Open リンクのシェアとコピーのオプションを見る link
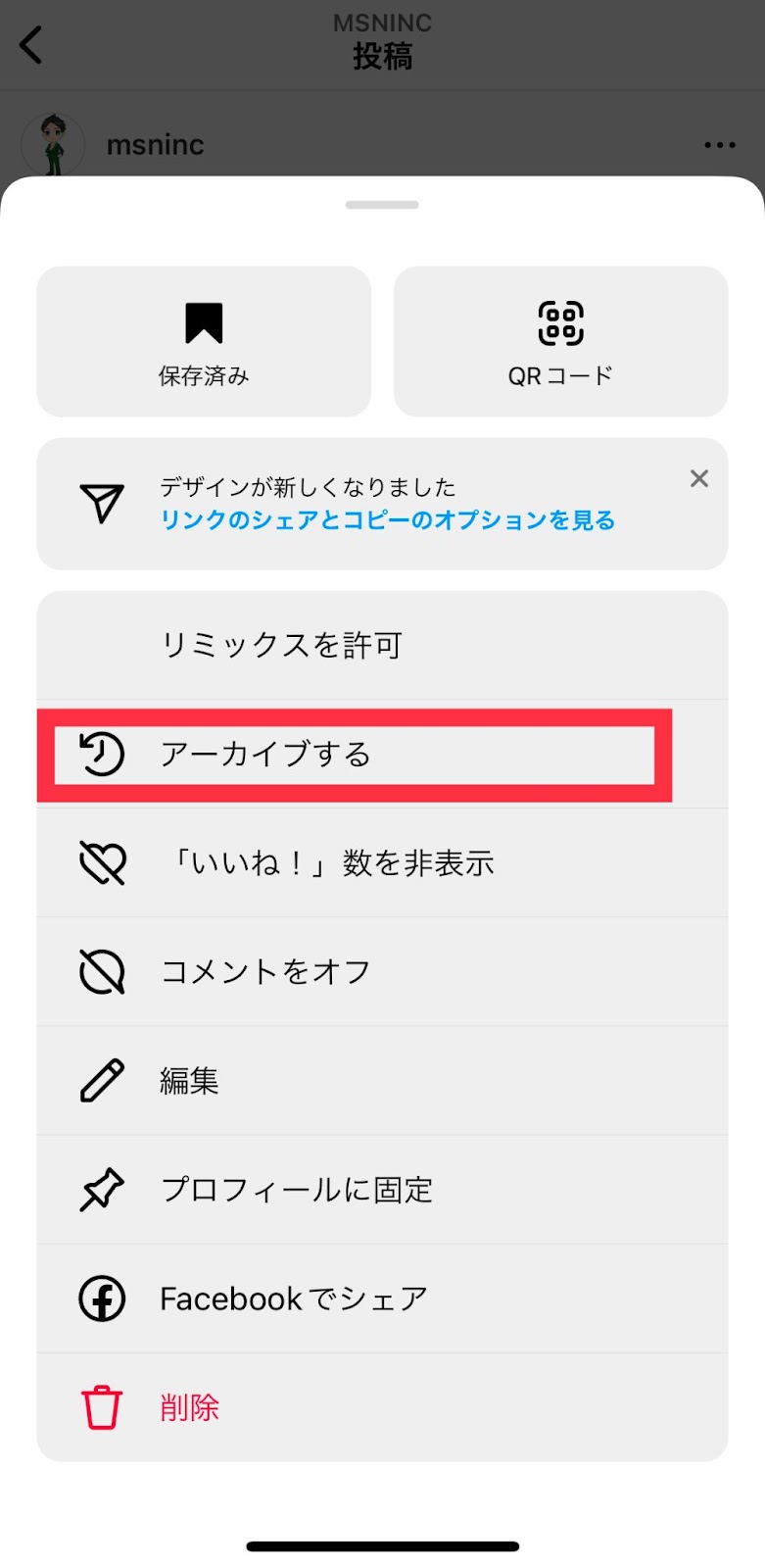The width and height of the screenshot is (765, 1568). 388,520
